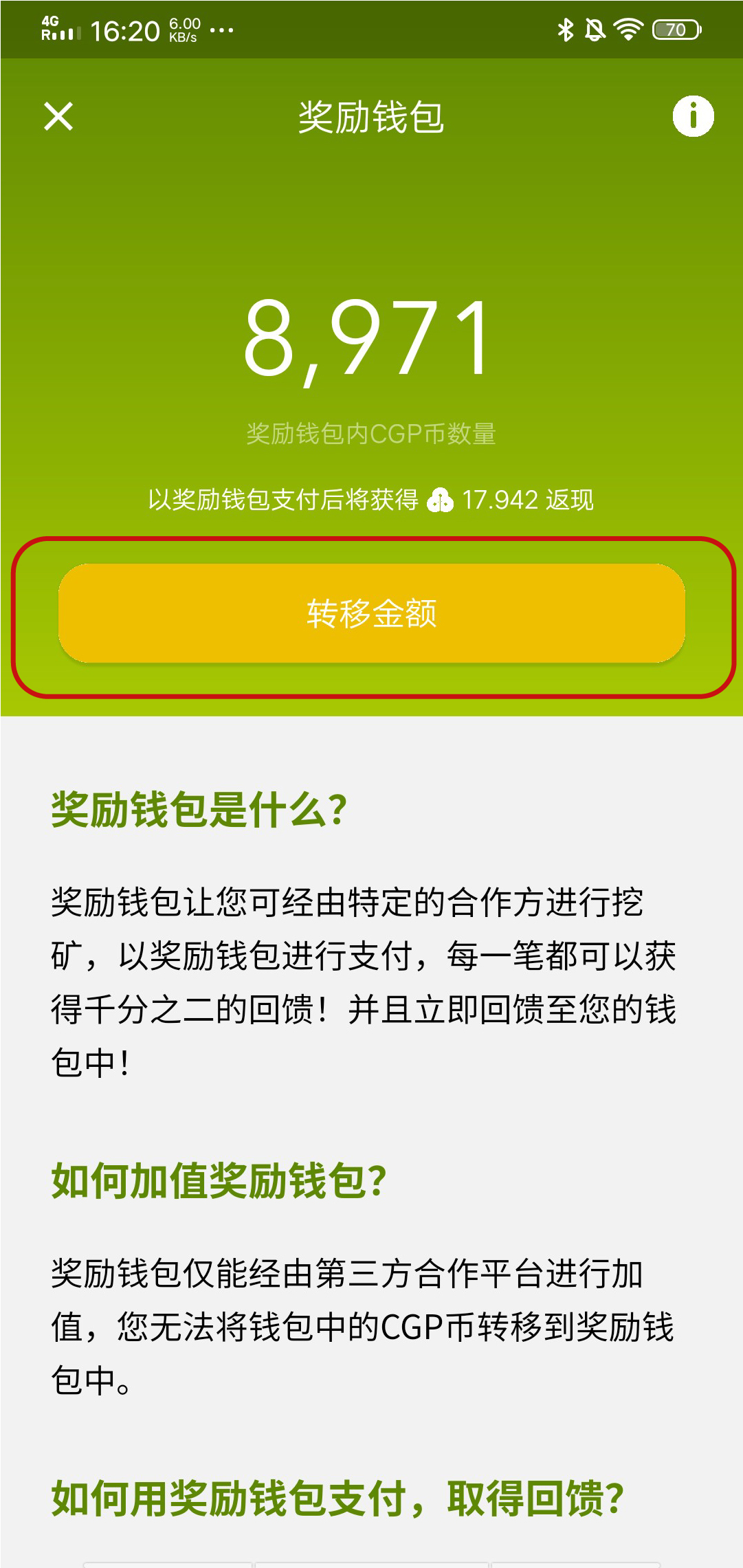The width and height of the screenshot is (743, 1568).
Task: Tap the 转移金额 transfer button
Action: coord(371,614)
